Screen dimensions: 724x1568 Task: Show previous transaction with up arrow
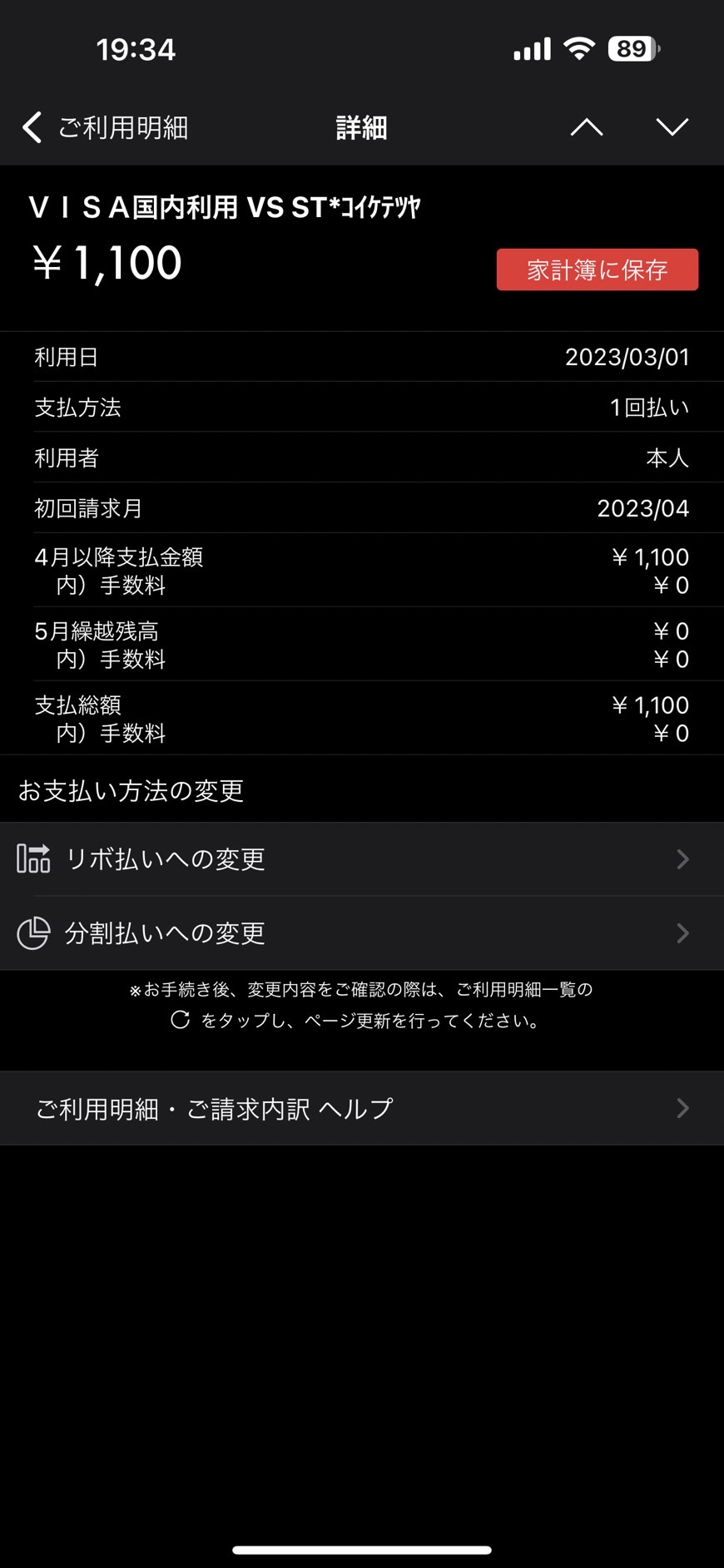point(587,126)
